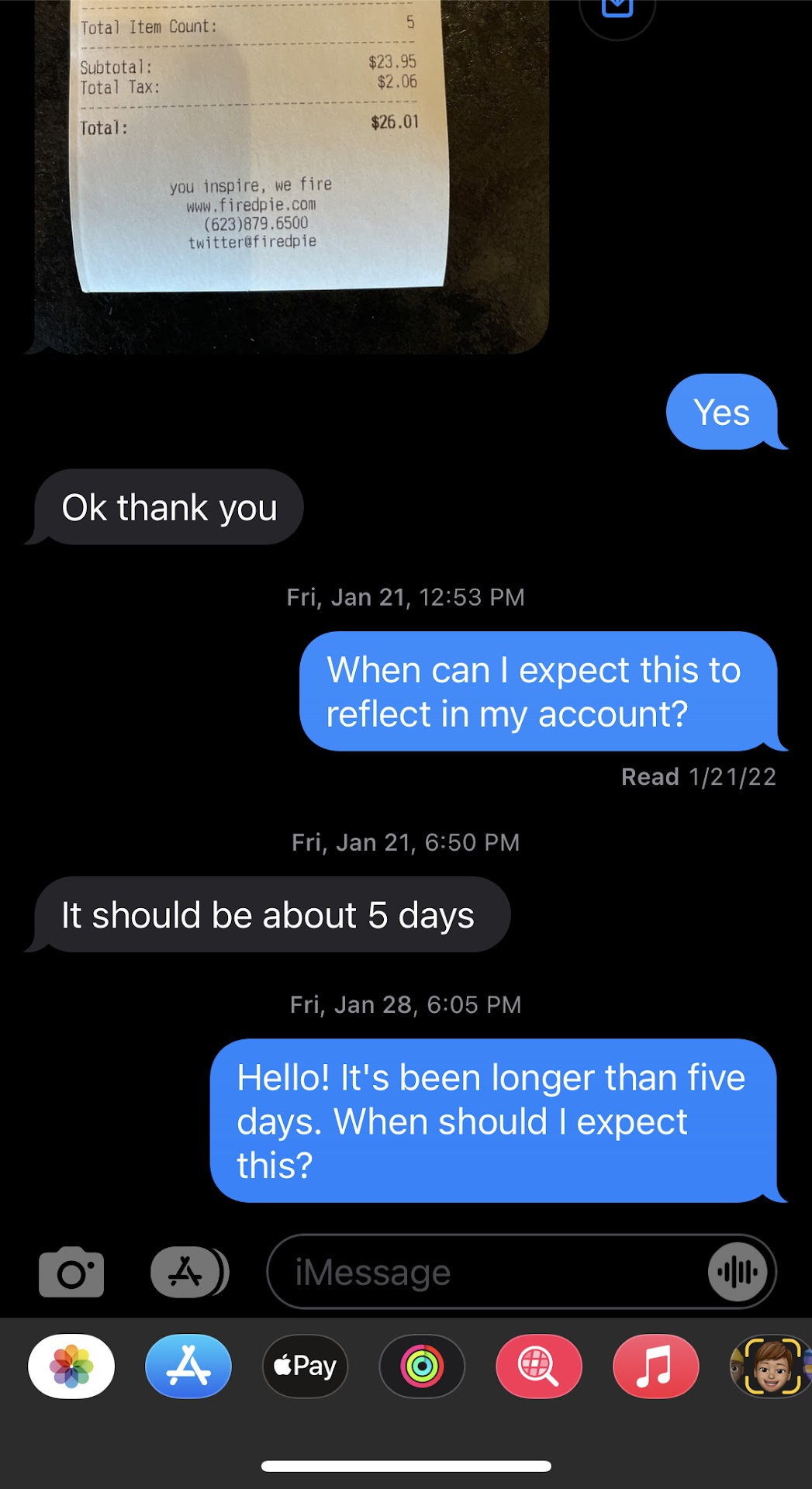Open the #images search icon
The image size is (812, 1489).
pyautogui.click(x=538, y=1367)
